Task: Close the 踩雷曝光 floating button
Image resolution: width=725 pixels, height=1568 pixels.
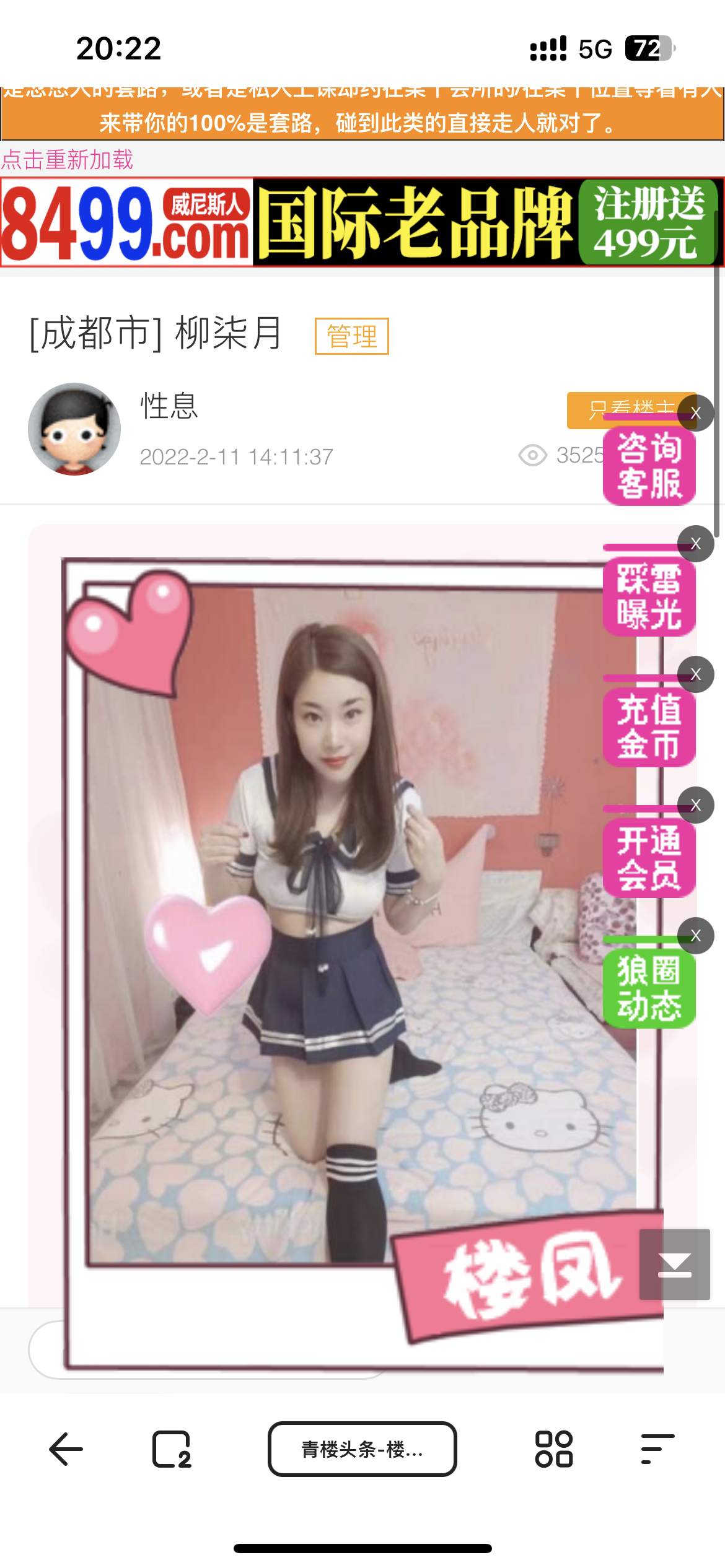Action: [695, 544]
